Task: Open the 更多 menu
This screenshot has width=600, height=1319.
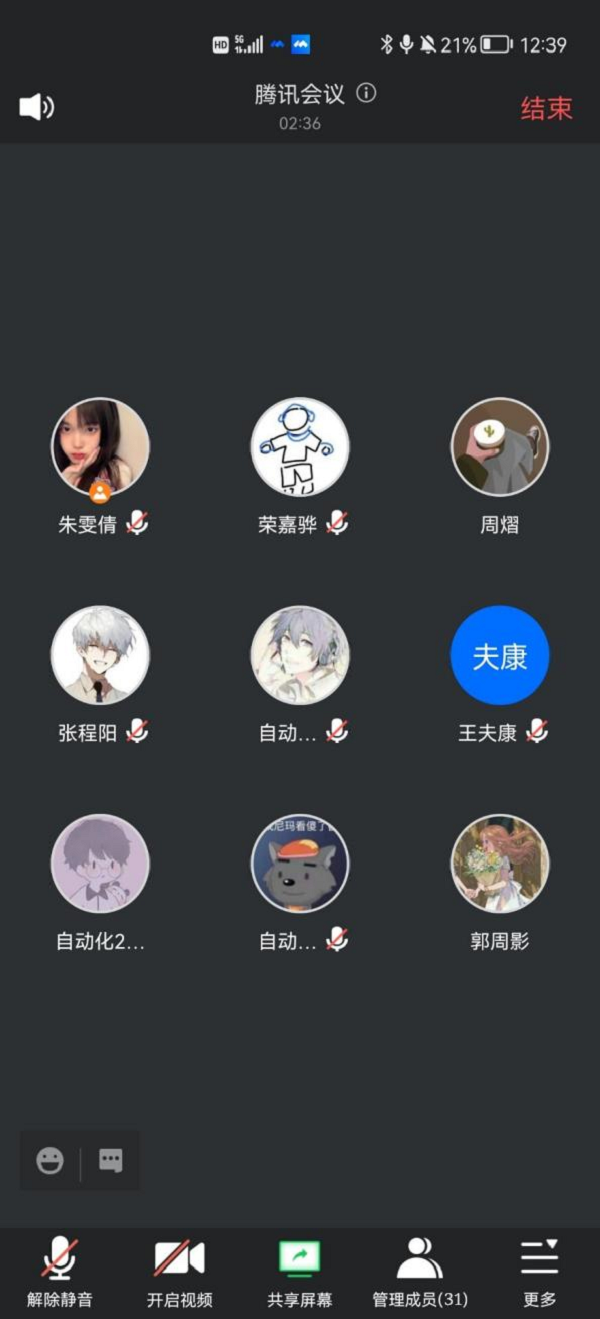Action: tap(539, 1270)
